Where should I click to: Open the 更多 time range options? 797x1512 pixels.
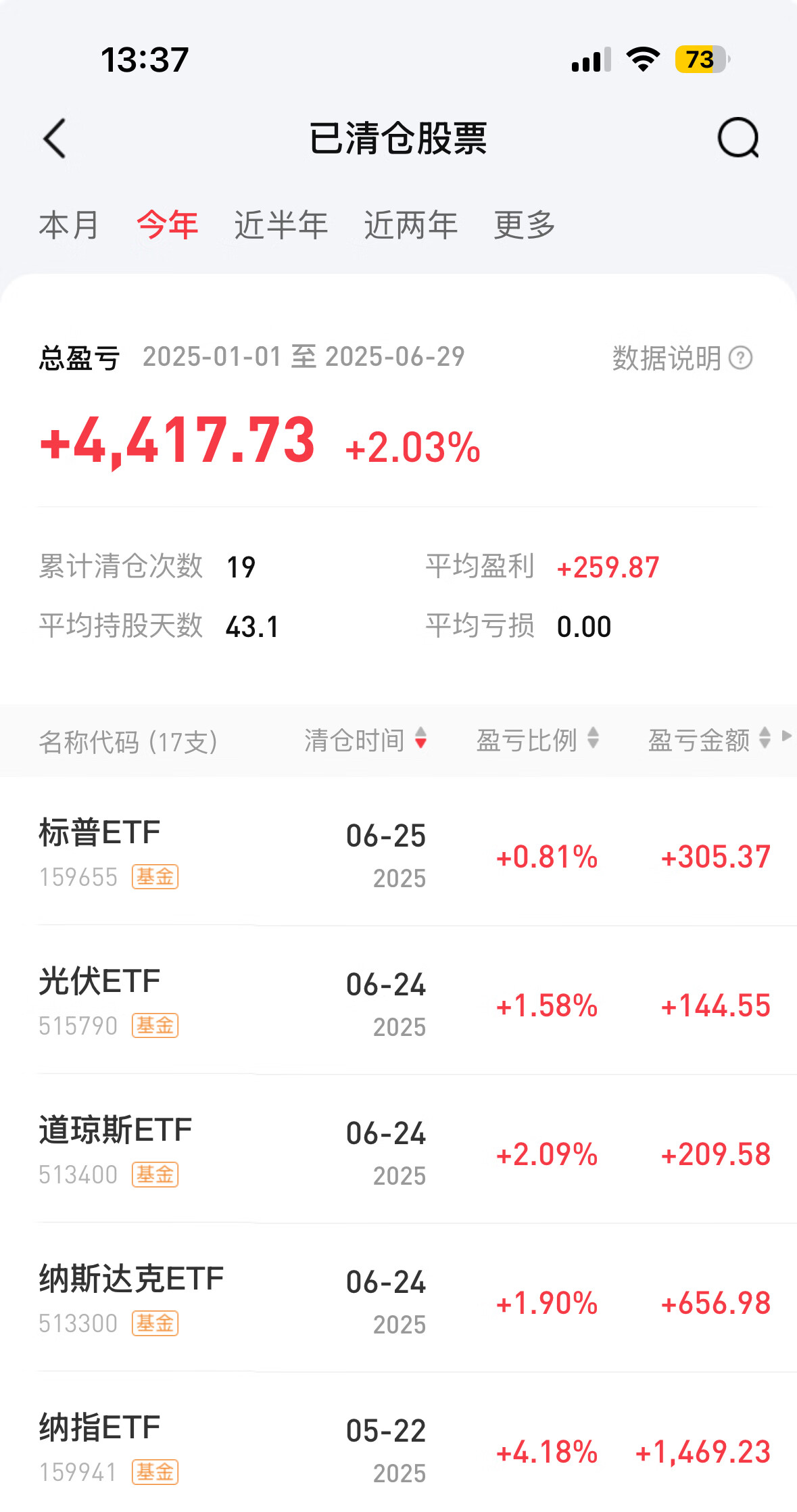525,225
